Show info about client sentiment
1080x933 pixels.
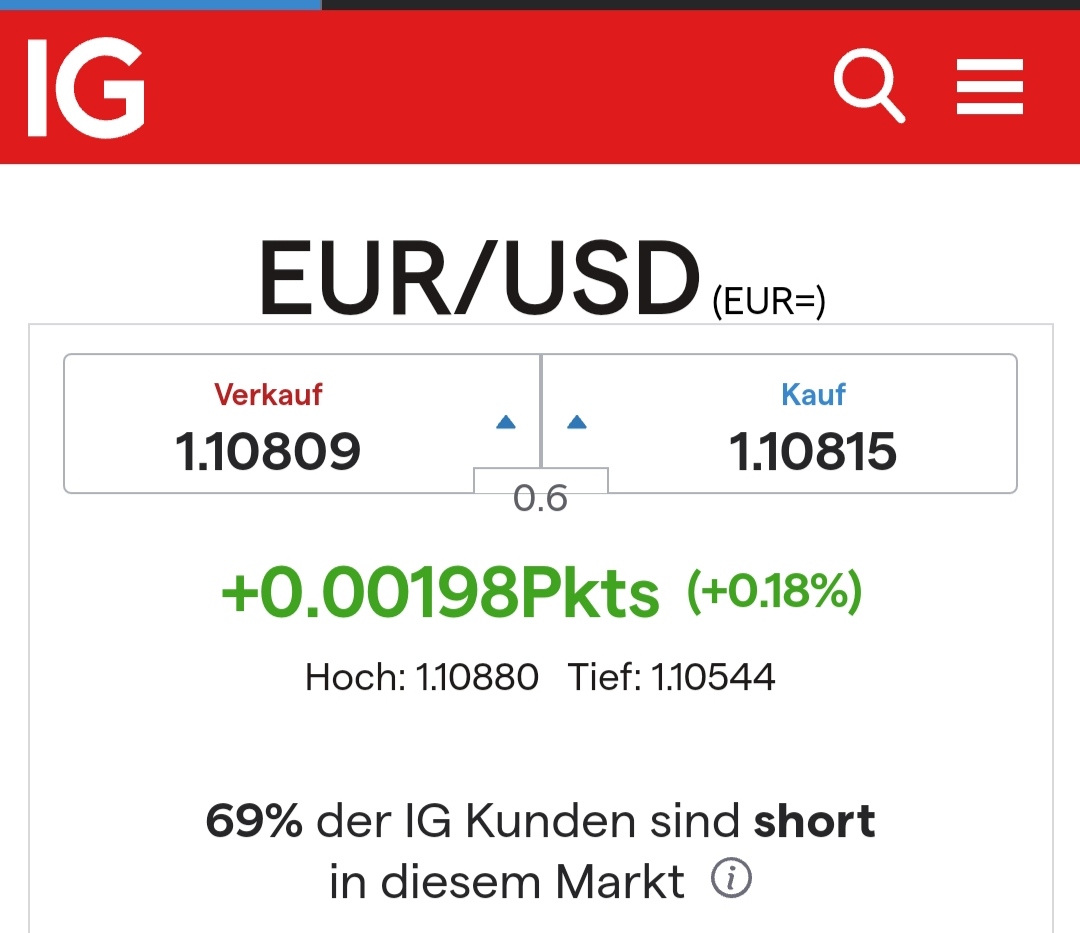click(730, 879)
